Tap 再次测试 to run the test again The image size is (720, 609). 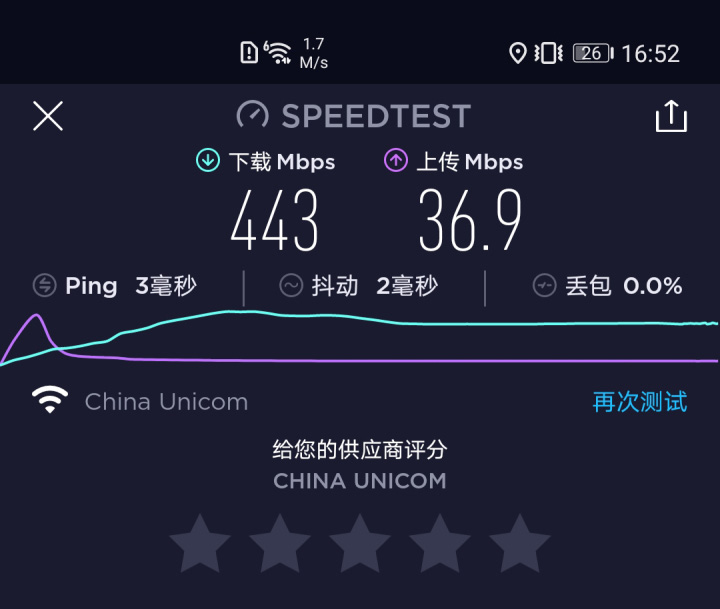click(639, 402)
